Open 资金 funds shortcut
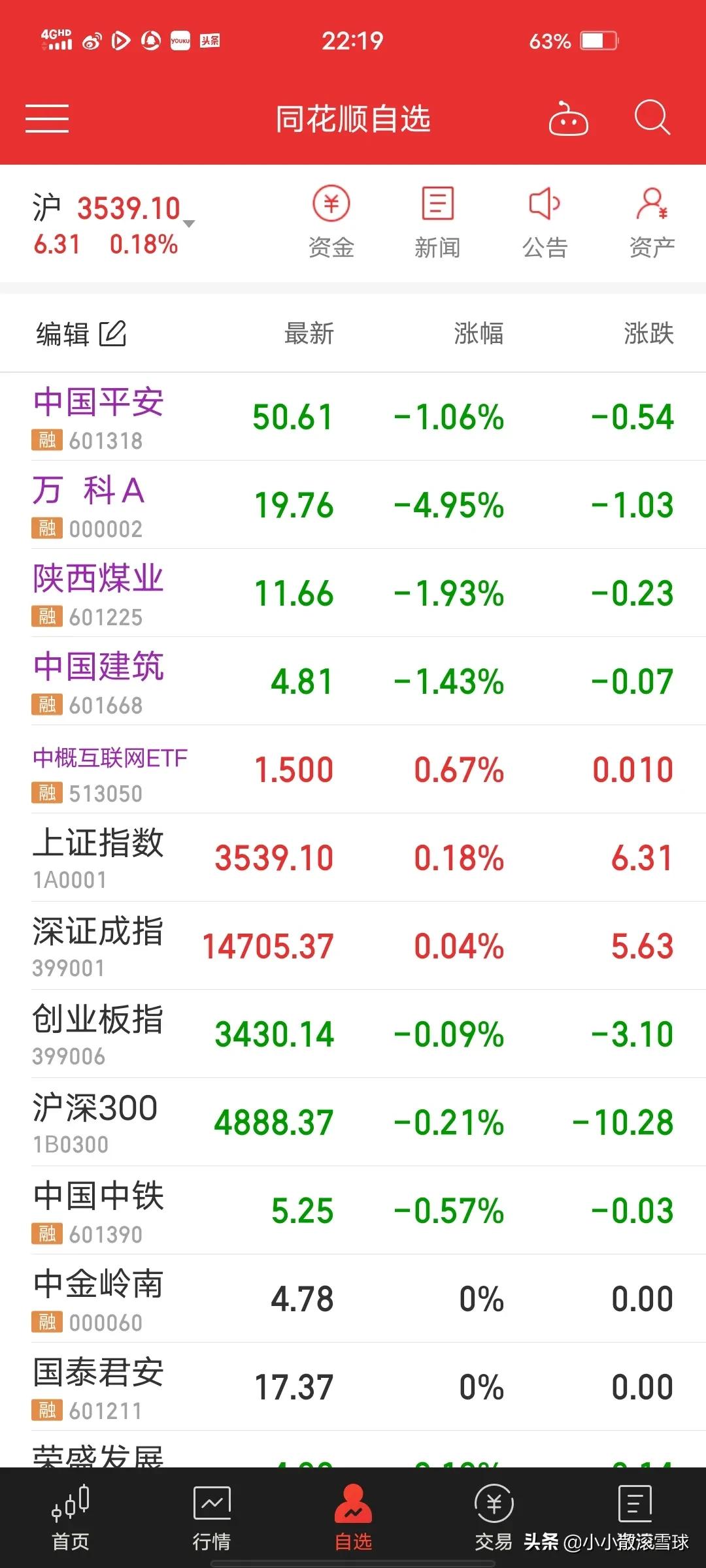Image resolution: width=706 pixels, height=1568 pixels. click(331, 222)
